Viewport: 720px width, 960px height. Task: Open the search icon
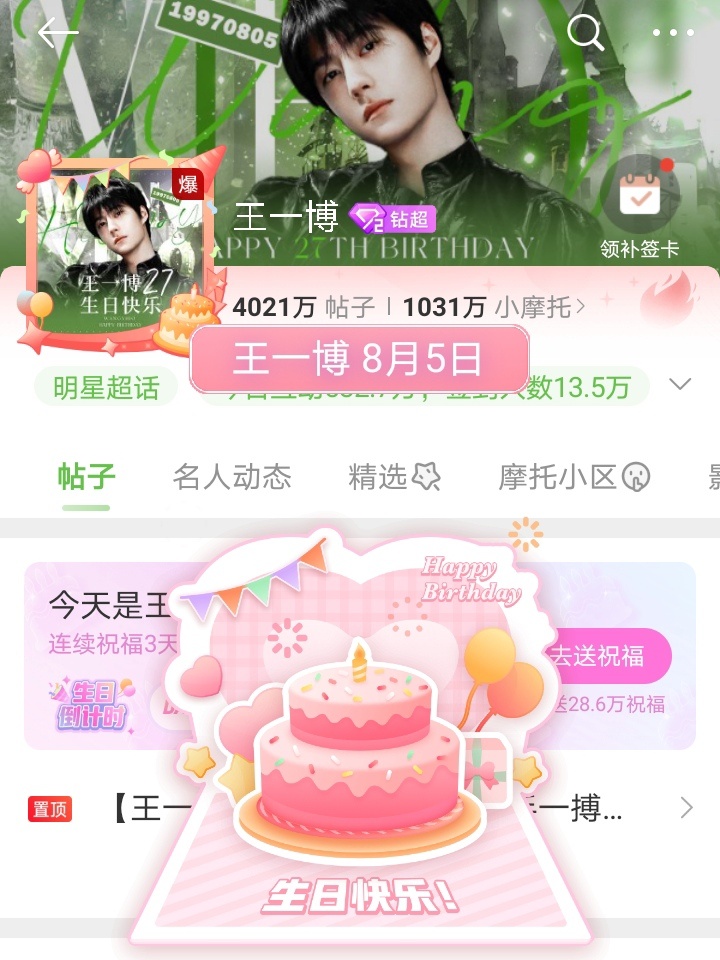click(585, 34)
